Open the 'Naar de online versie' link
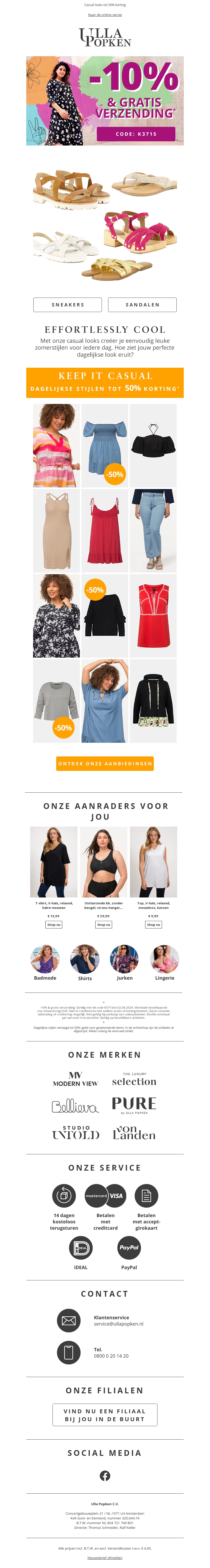This screenshot has width=210, height=1568. coord(105,15)
